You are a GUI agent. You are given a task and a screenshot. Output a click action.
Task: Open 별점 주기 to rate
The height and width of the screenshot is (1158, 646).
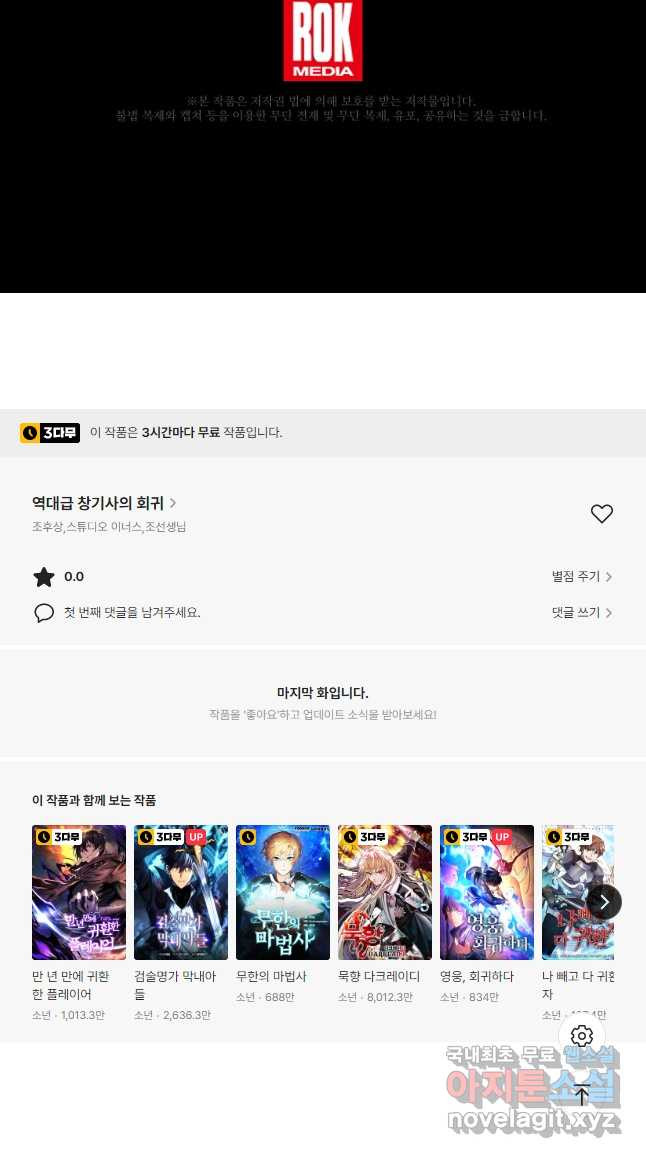(581, 577)
